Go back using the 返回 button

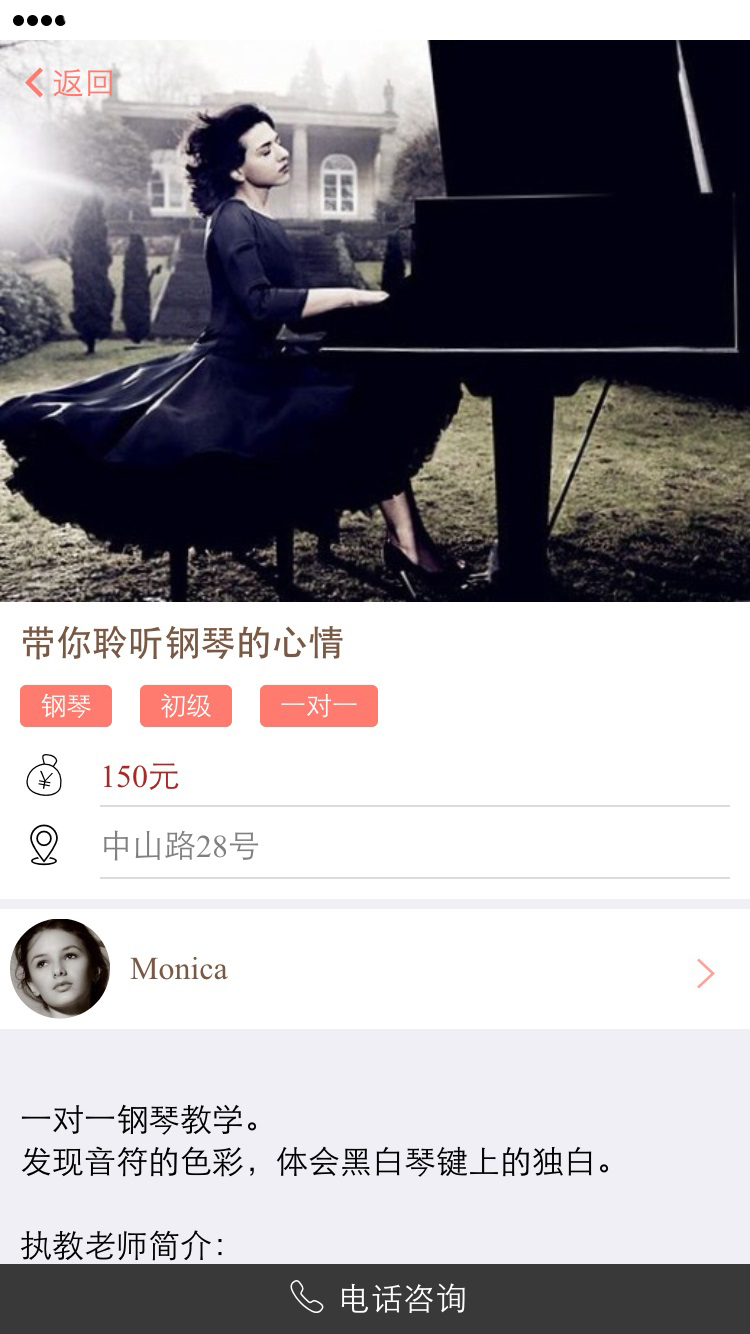[x=69, y=83]
